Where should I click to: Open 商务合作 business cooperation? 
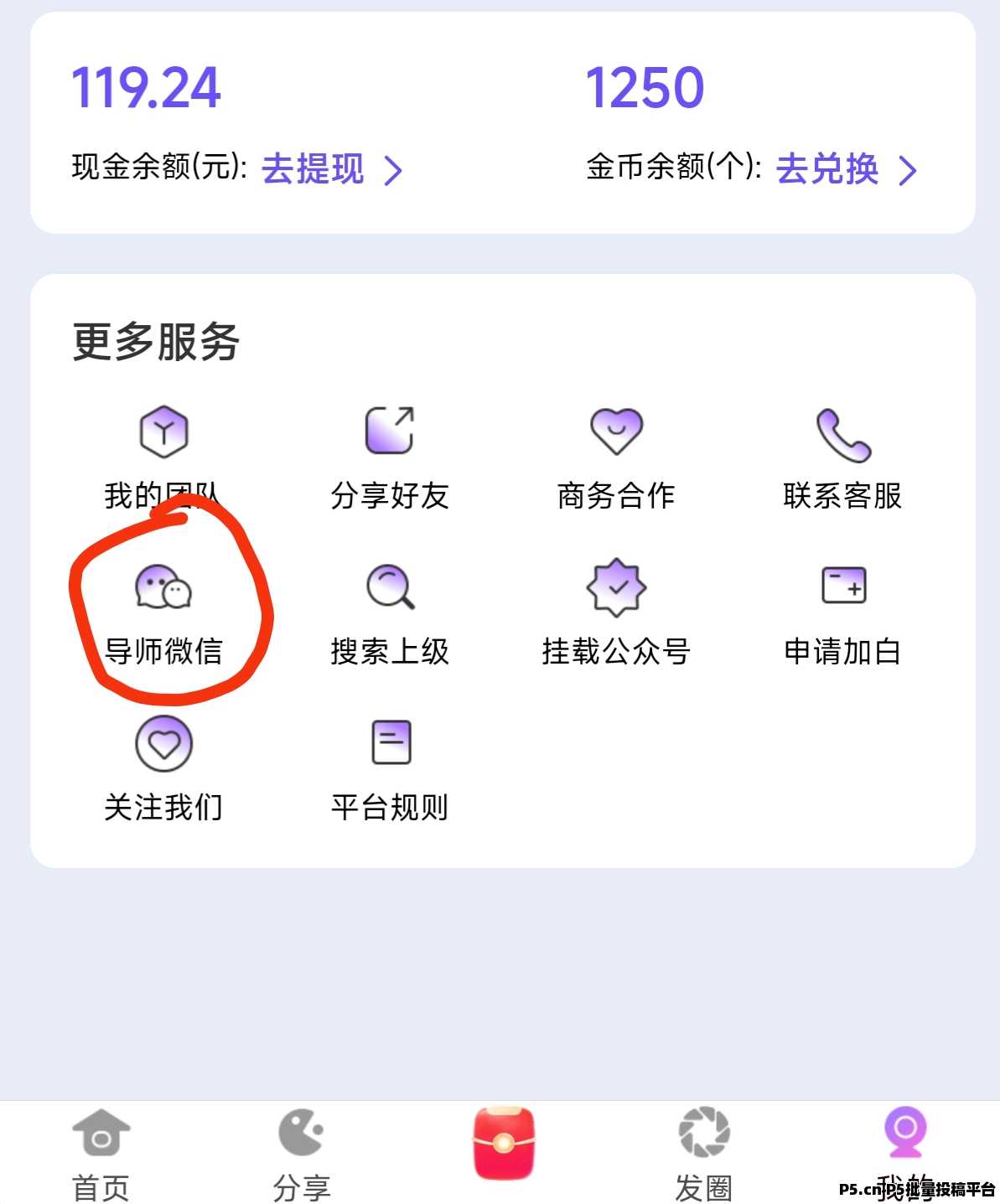616,431
